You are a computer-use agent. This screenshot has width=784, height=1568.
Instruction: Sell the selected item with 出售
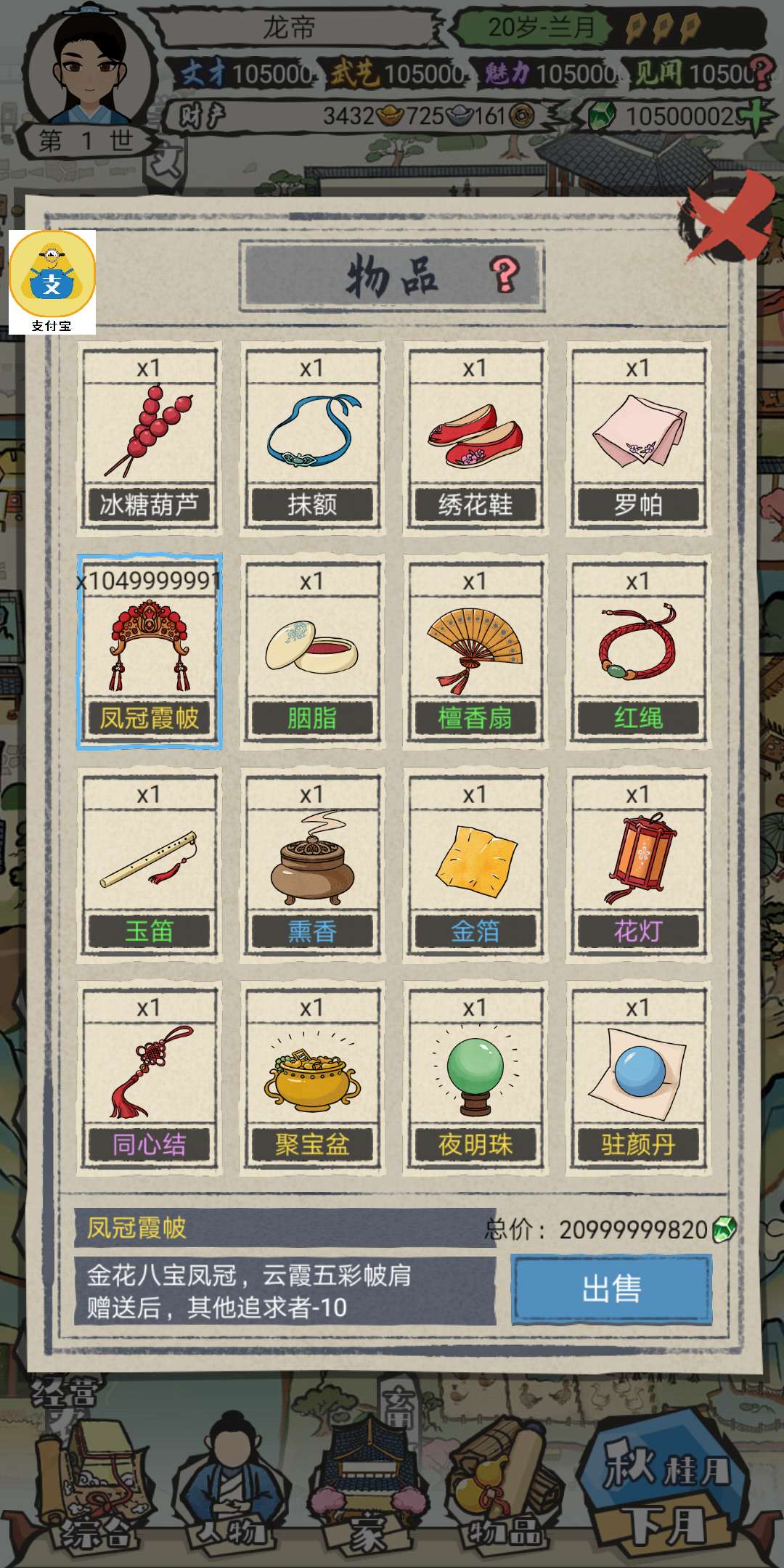click(x=611, y=1289)
